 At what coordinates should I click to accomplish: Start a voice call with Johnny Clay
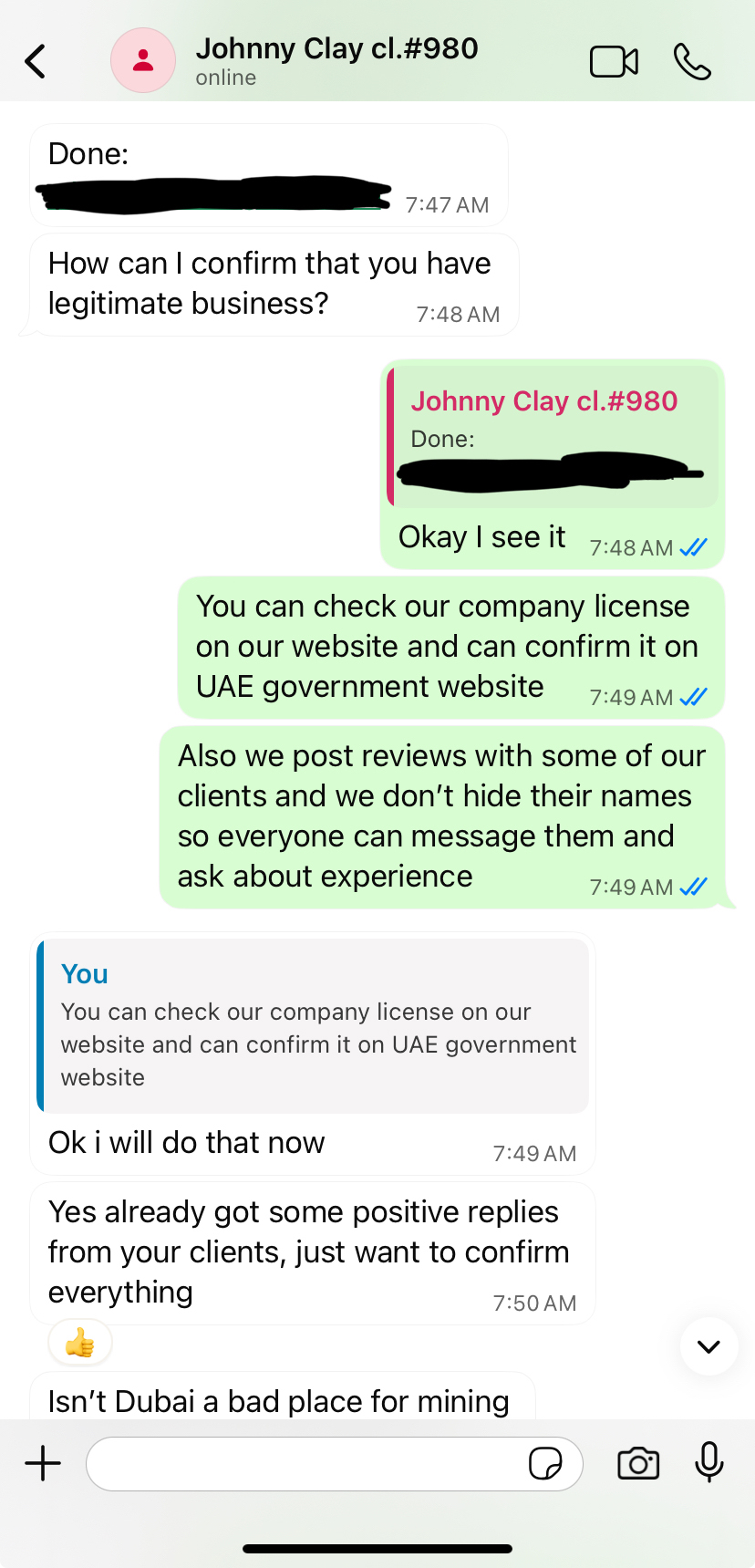[x=692, y=62]
